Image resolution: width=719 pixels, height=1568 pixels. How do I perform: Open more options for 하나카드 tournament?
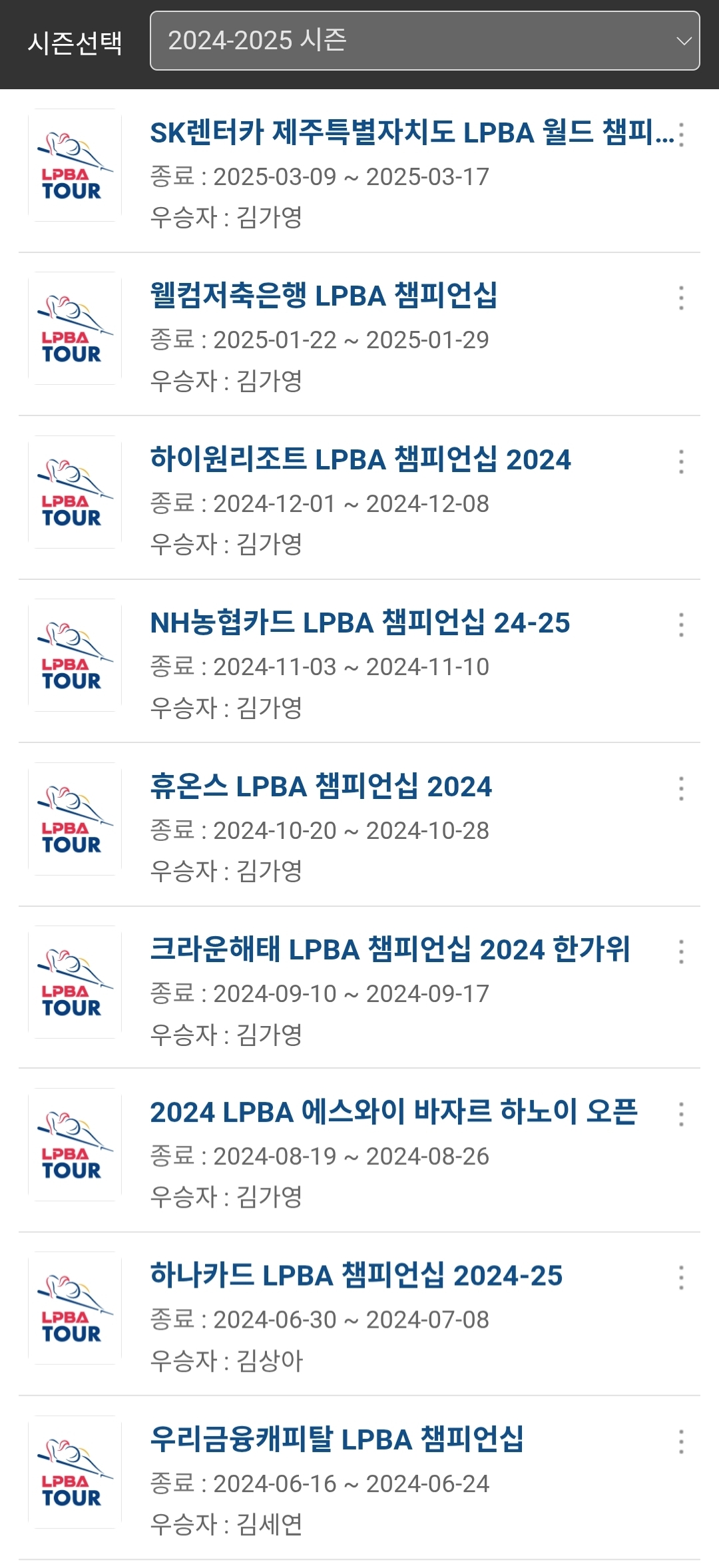(681, 1278)
